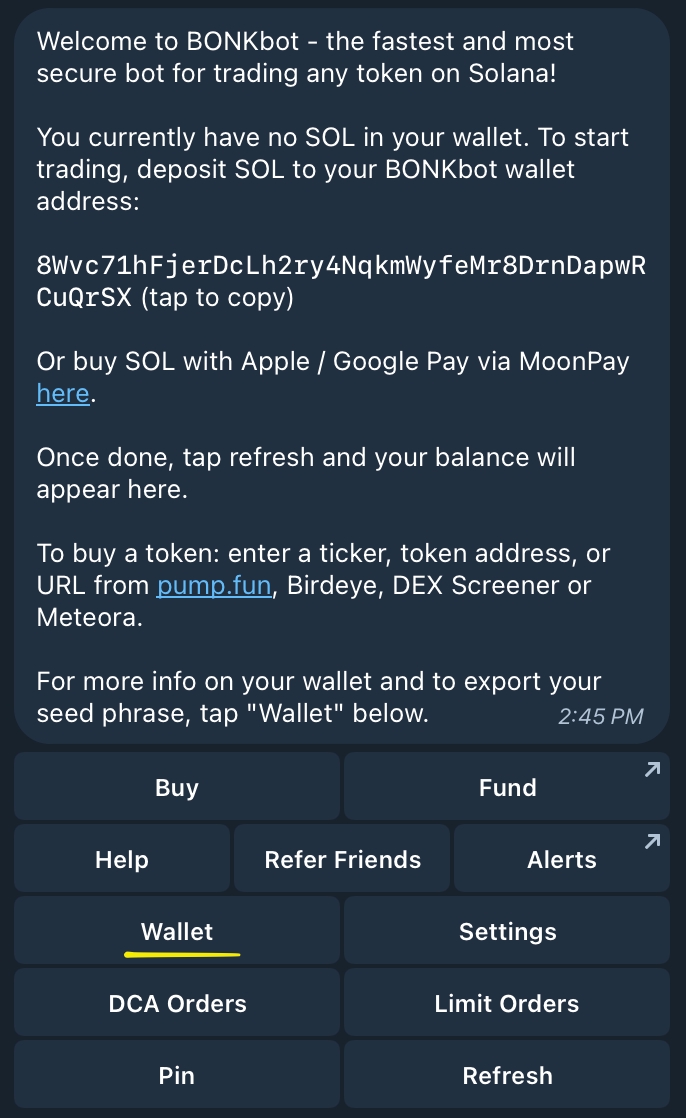Open the Help button
686x1118 pixels.
pos(122,859)
